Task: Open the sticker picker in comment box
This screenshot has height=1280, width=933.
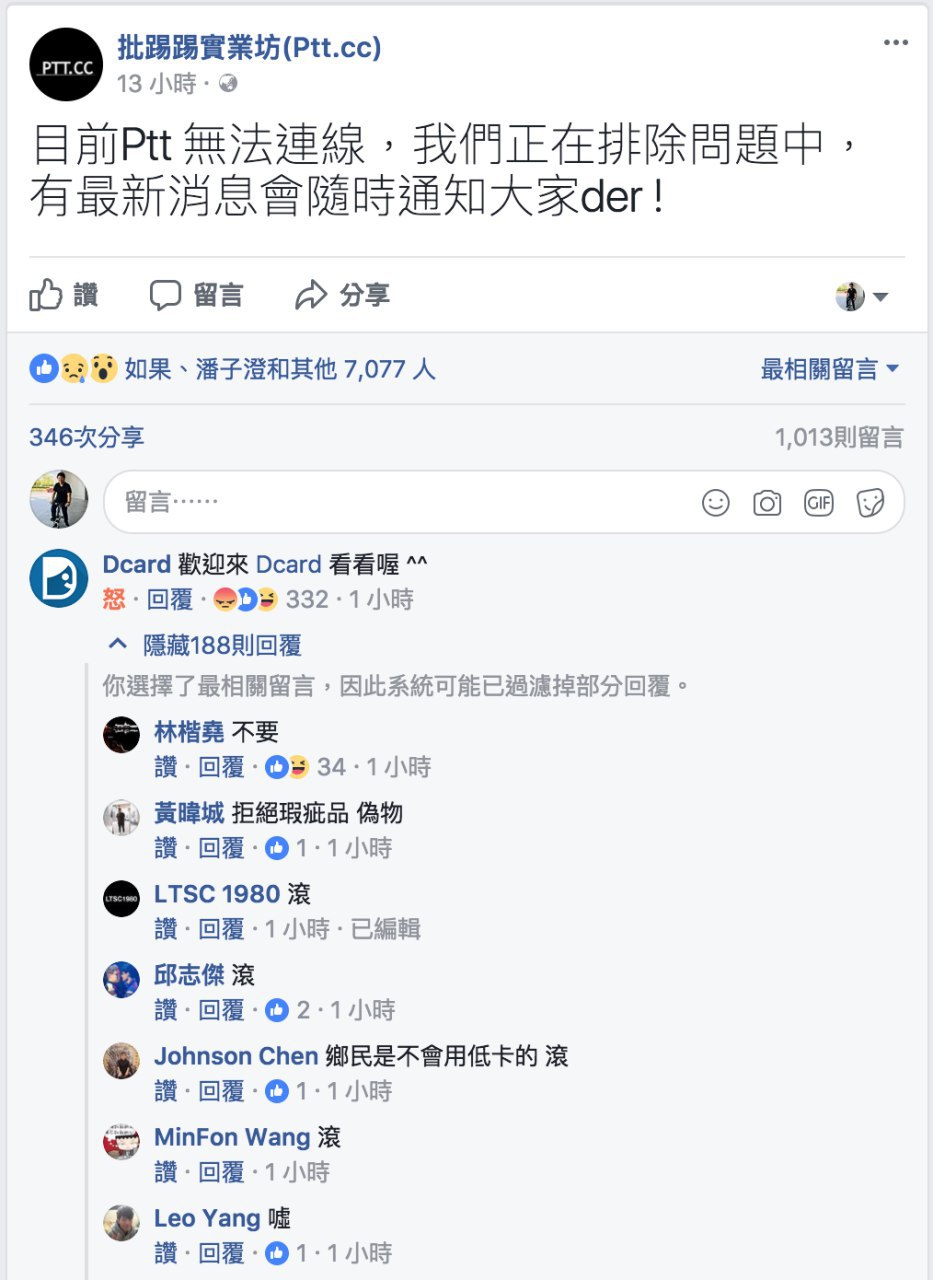Action: click(870, 503)
